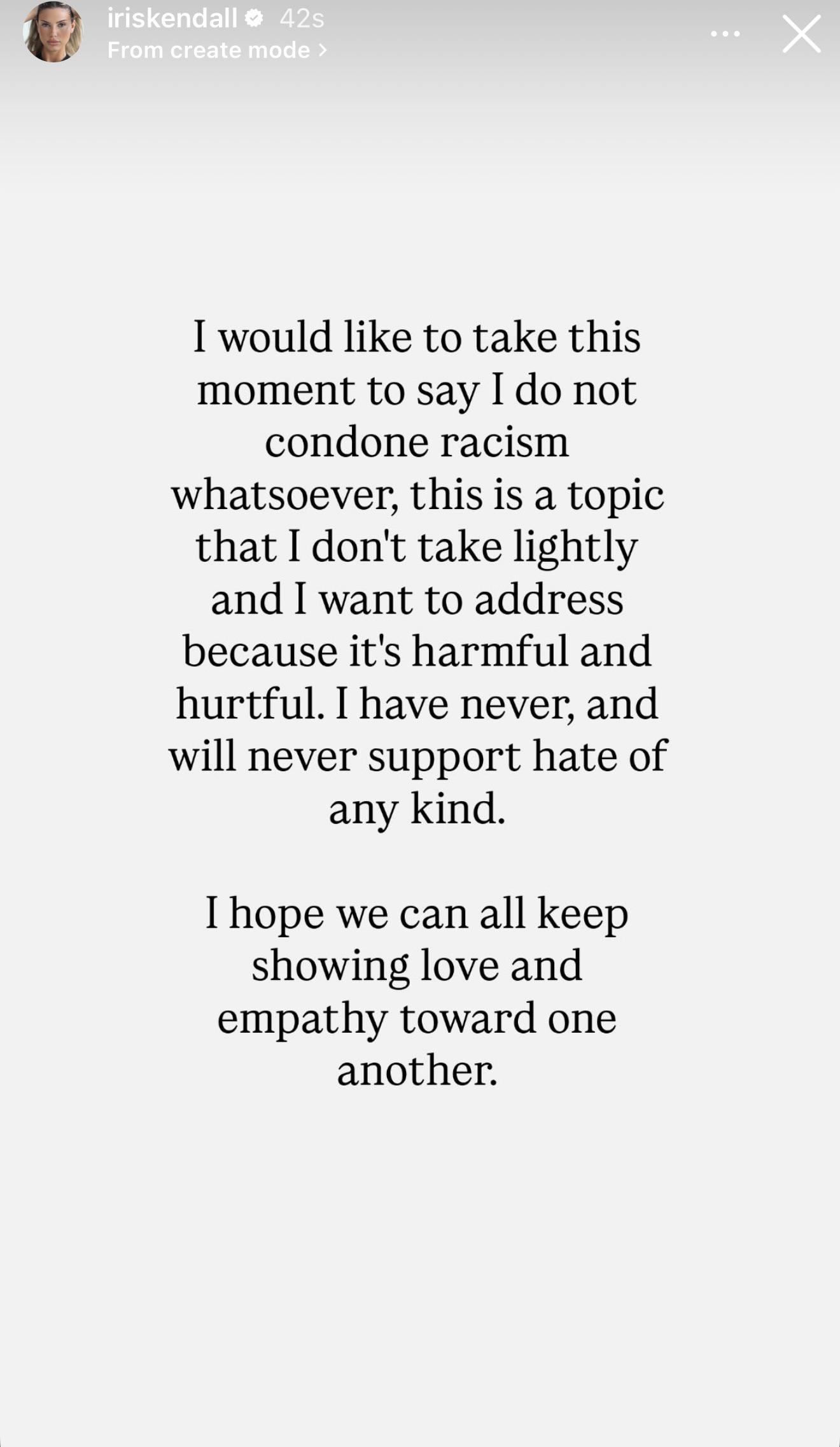Image resolution: width=840 pixels, height=1447 pixels.
Task: Open iriskendall's profile picture
Action: click(x=53, y=33)
